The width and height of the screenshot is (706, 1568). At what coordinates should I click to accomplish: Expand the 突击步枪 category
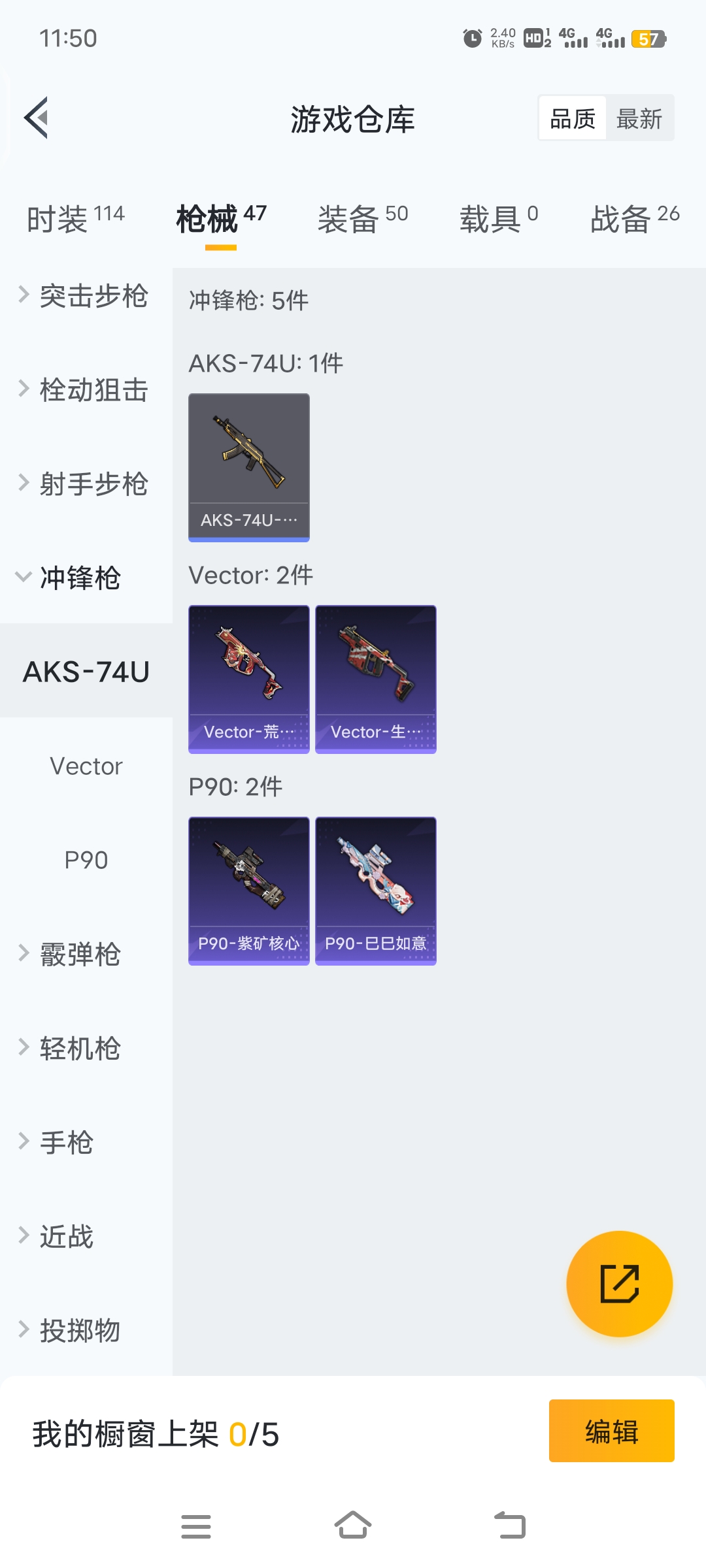(85, 296)
